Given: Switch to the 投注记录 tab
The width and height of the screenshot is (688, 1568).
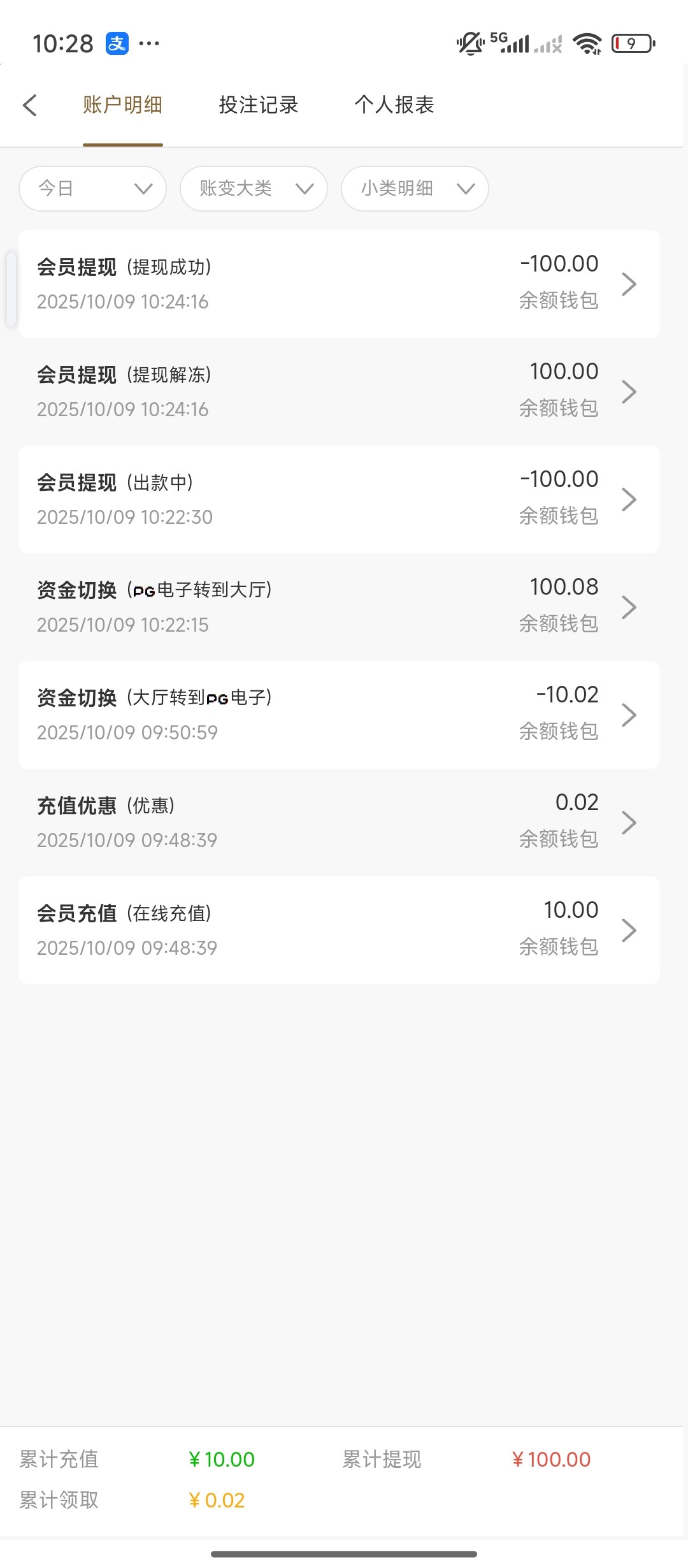Looking at the screenshot, I should [259, 105].
